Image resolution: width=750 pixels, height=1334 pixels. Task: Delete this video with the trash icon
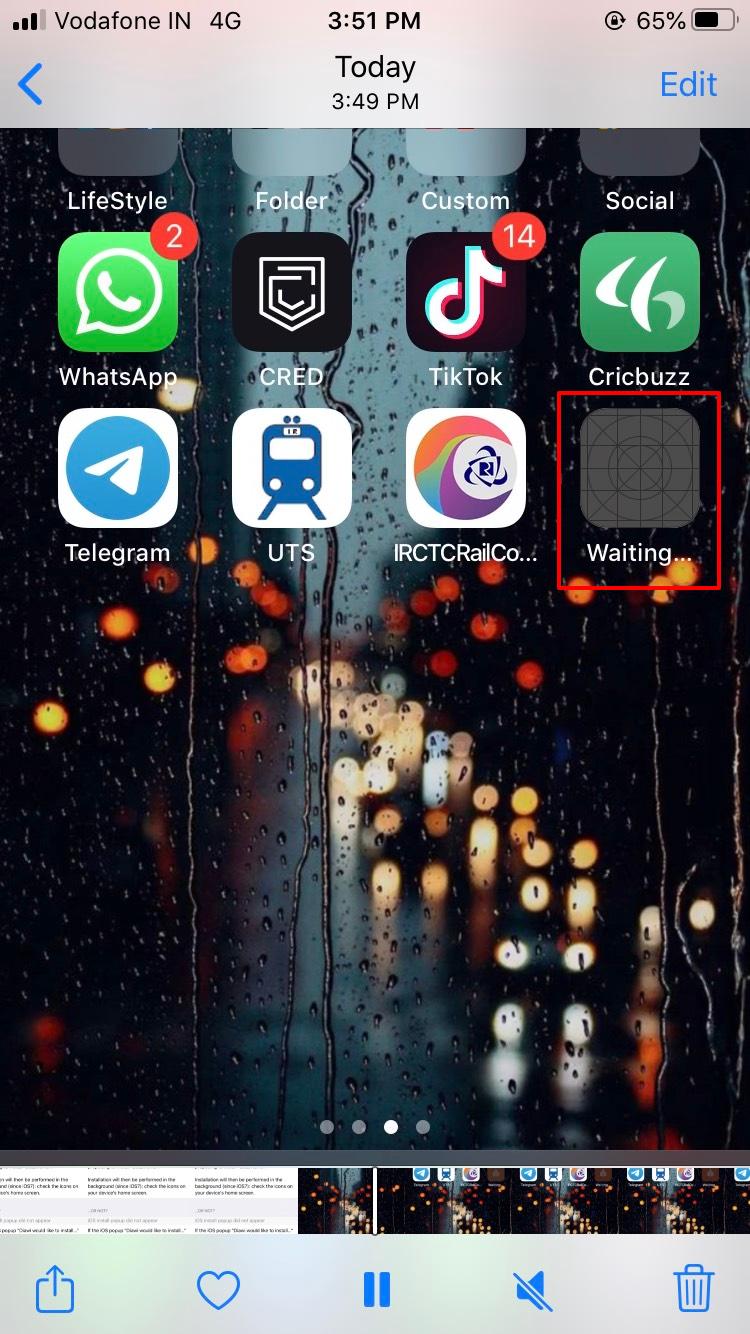tap(694, 1289)
